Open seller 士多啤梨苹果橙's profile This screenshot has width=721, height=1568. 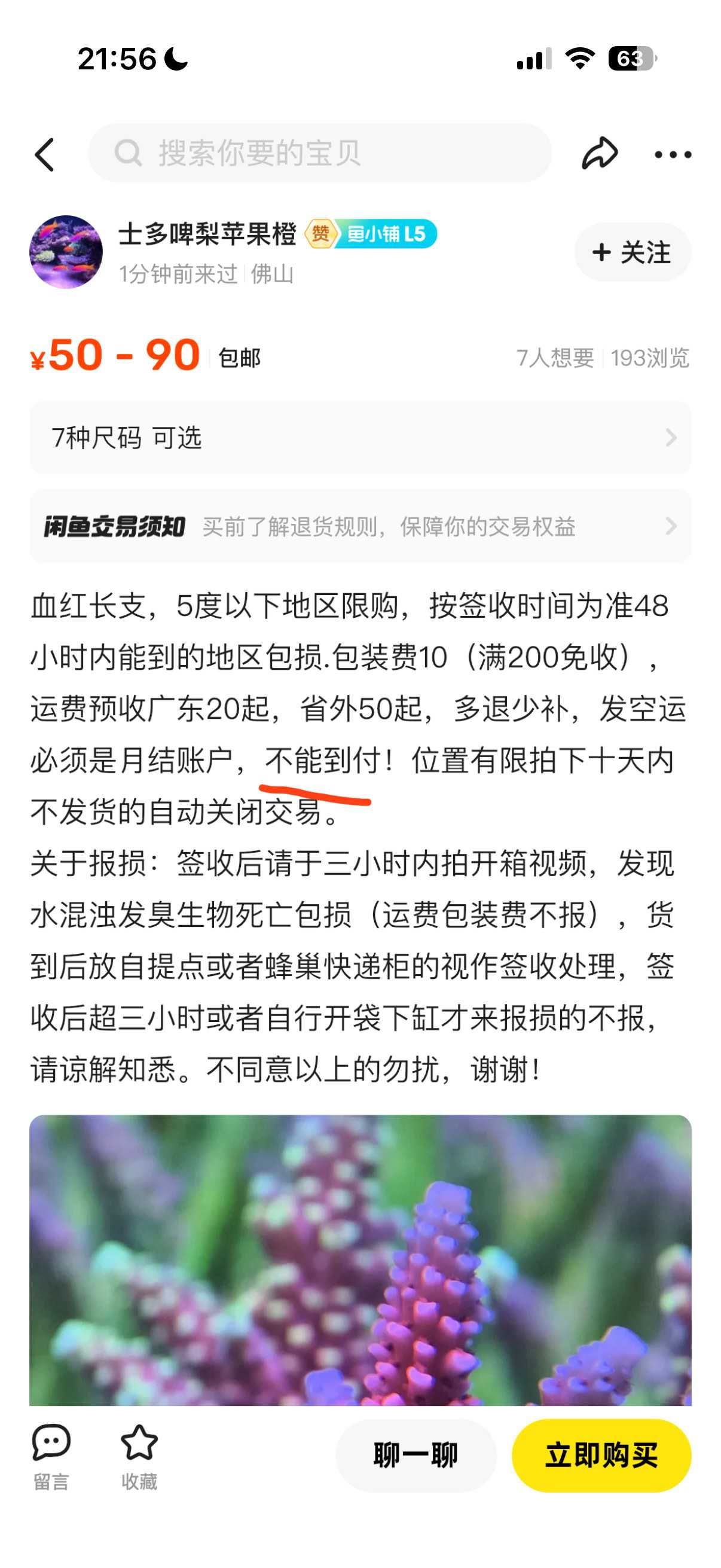66,251
